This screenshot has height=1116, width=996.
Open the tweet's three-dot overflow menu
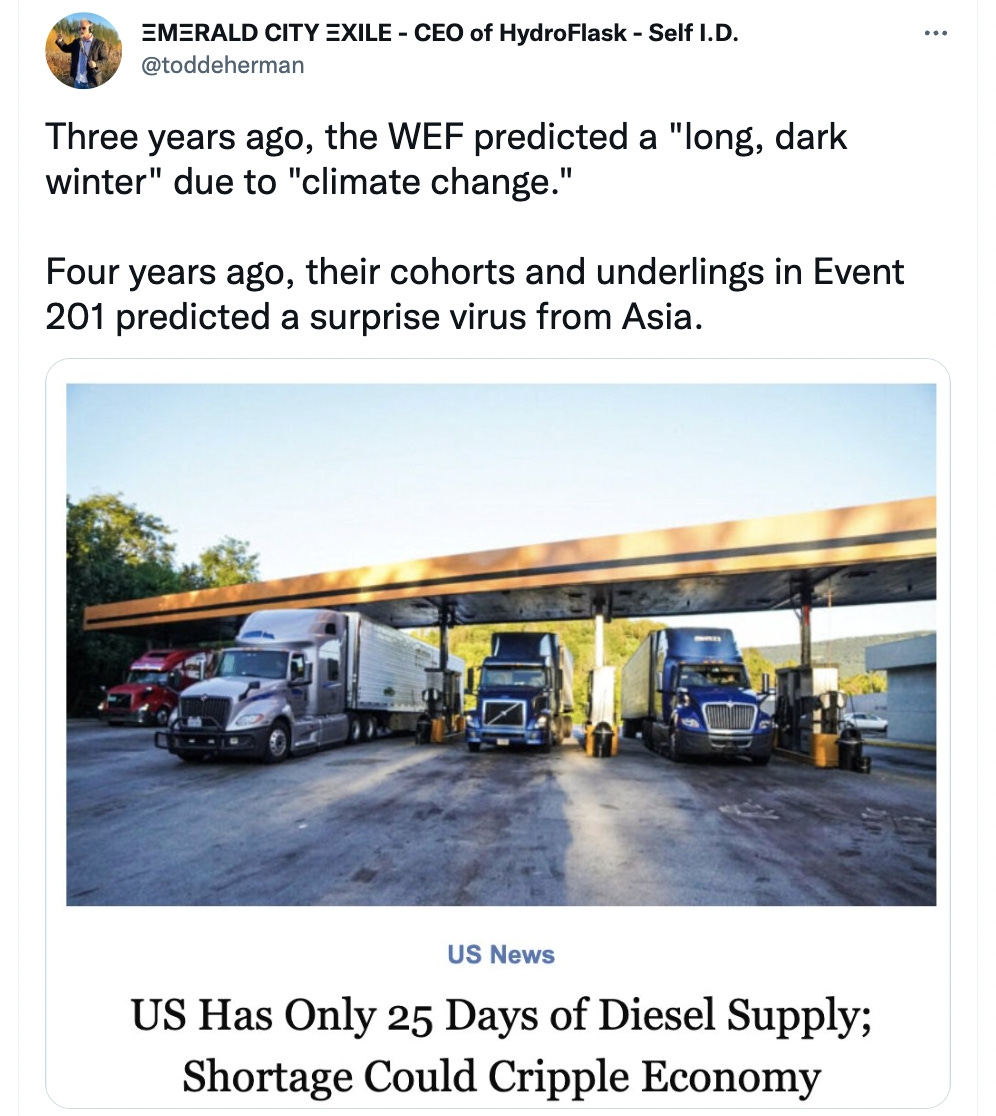click(x=935, y=34)
